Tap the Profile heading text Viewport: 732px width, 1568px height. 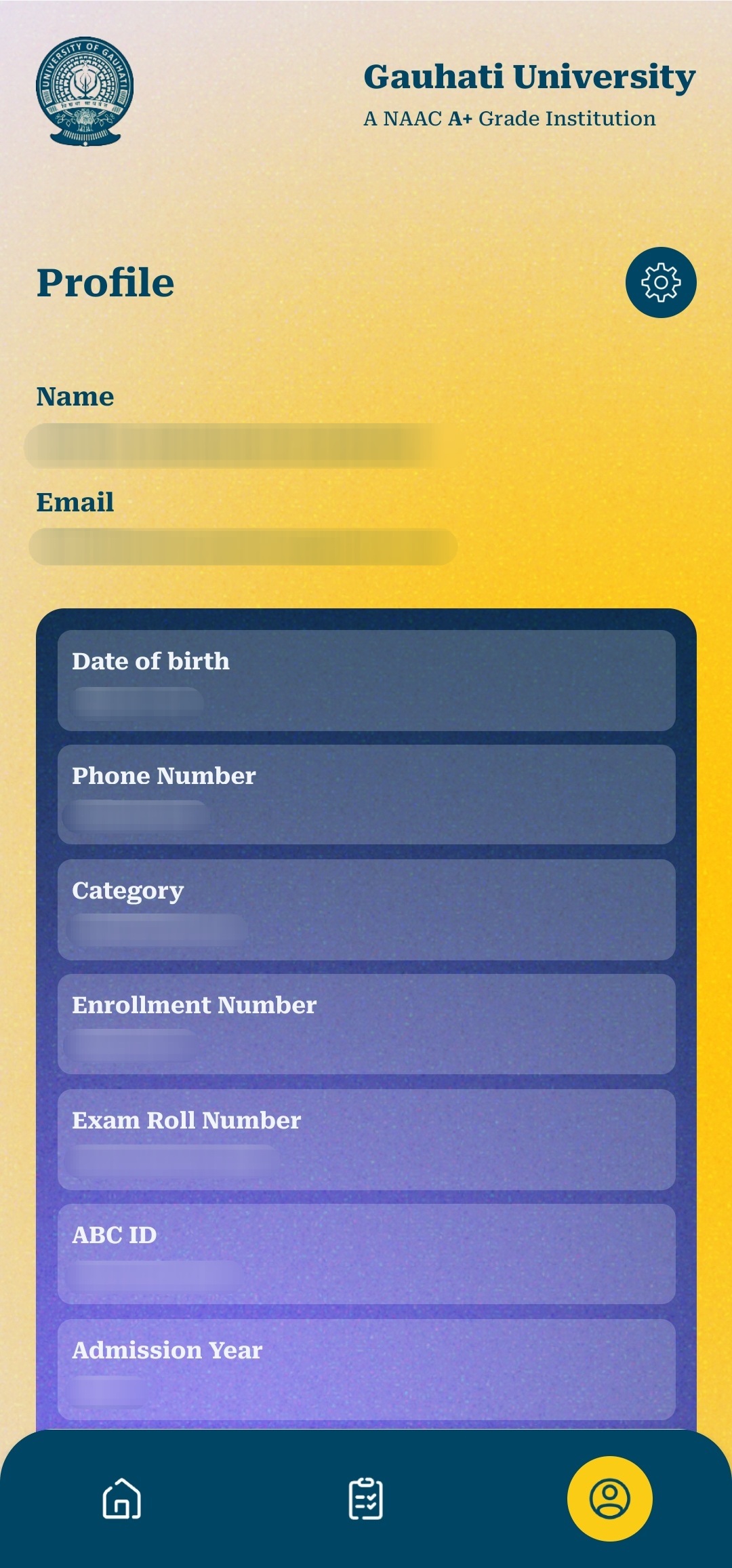pyautogui.click(x=106, y=283)
